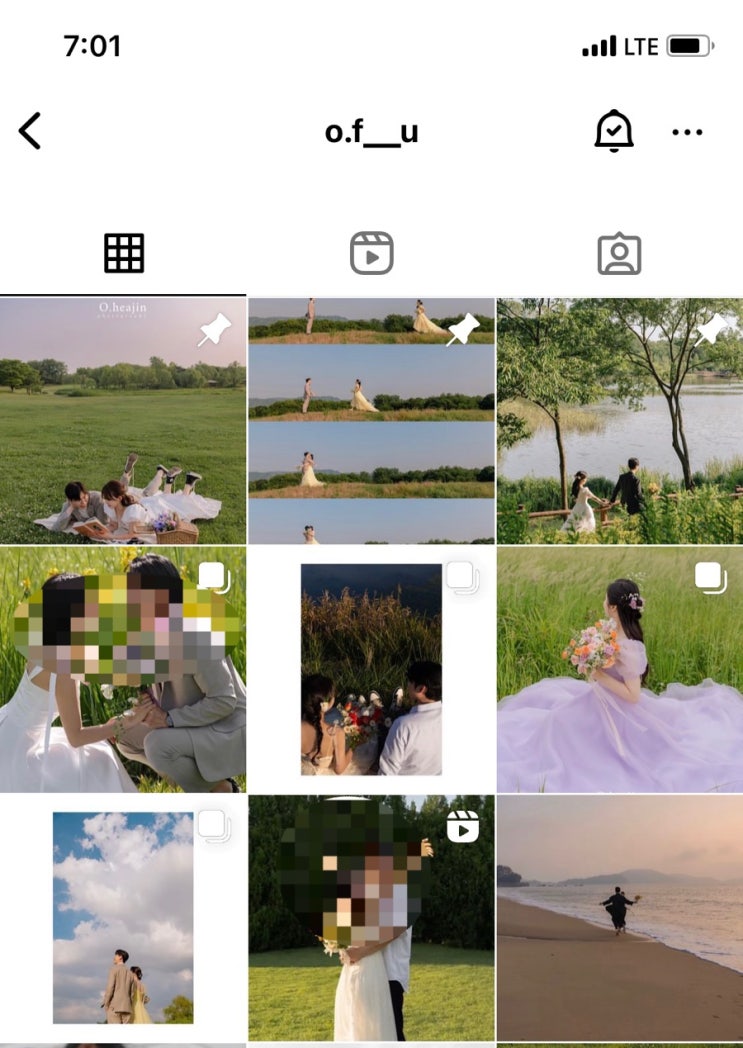The height and width of the screenshot is (1048, 743).
Task: Switch to the tagged photos tab
Action: [x=619, y=254]
